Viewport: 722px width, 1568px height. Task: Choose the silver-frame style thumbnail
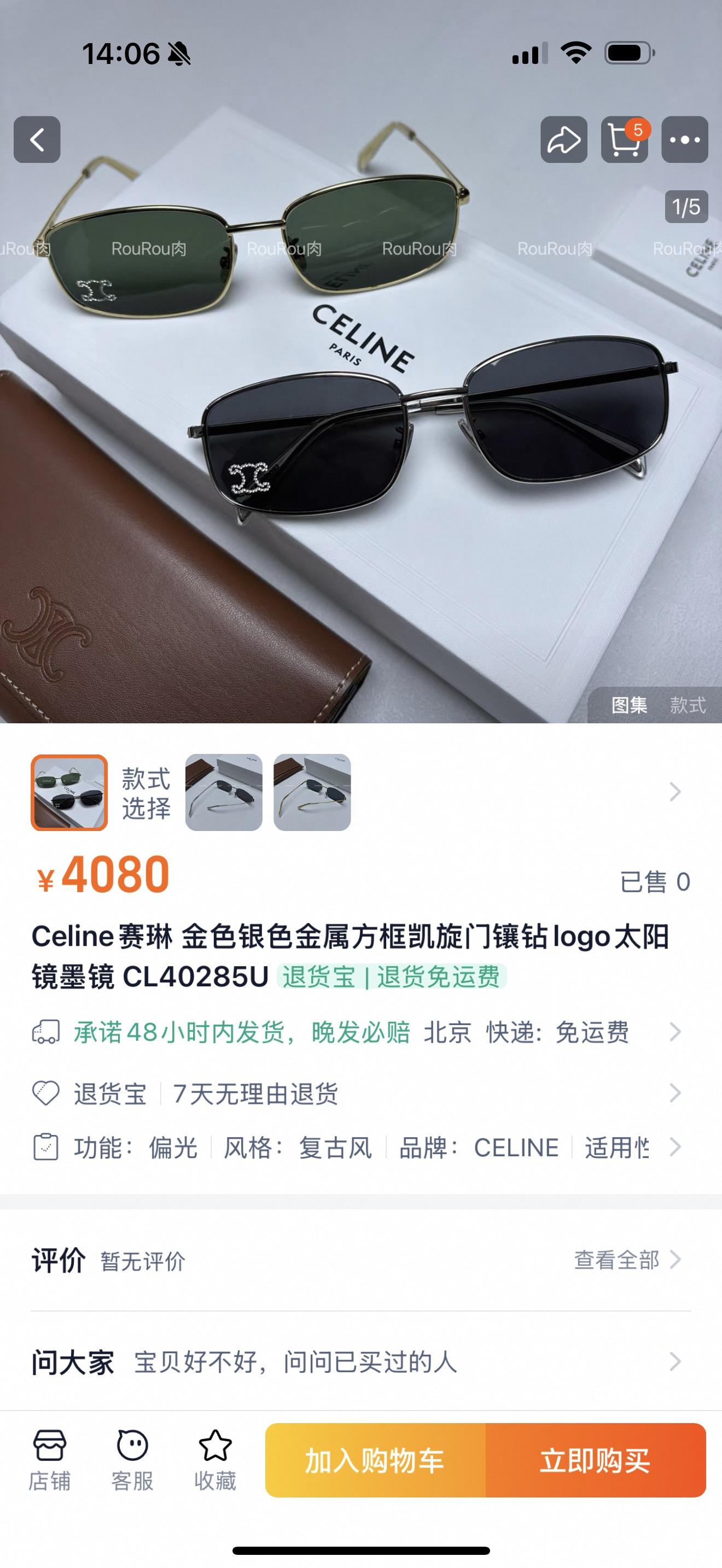(x=223, y=793)
